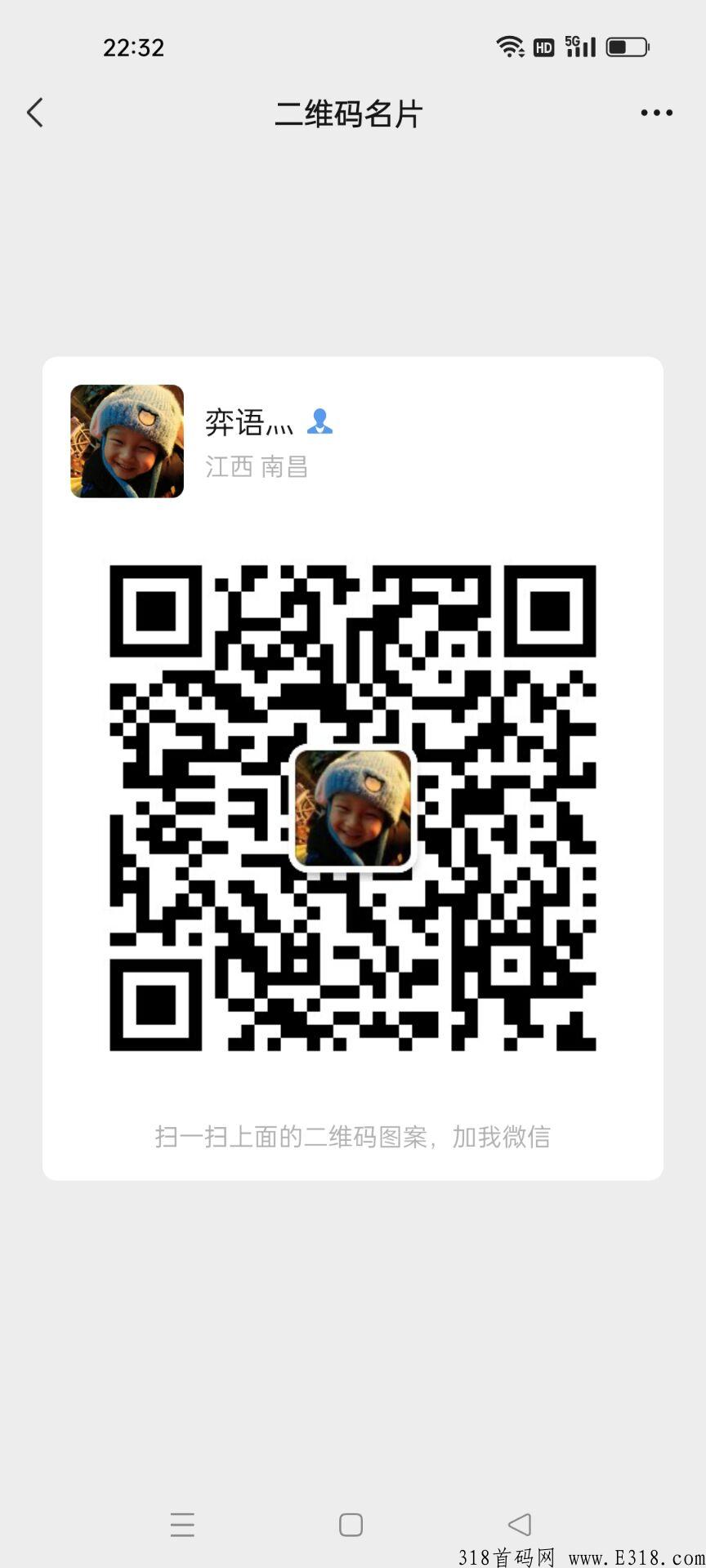Open the three-dot more options menu

click(656, 113)
